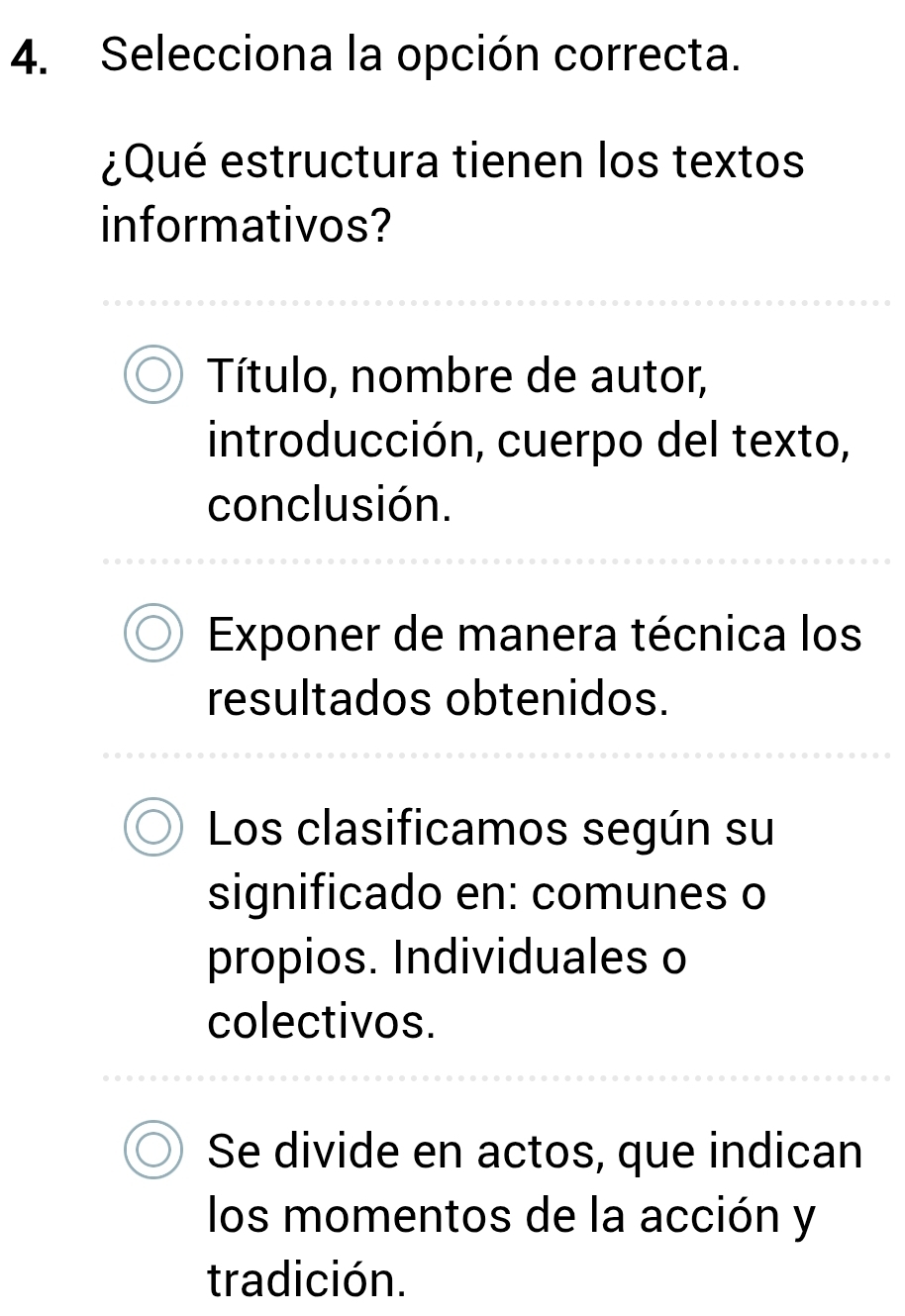Mark the option 'Se divide en actos'
Screen dimensions: 905x1316
click(x=153, y=1151)
